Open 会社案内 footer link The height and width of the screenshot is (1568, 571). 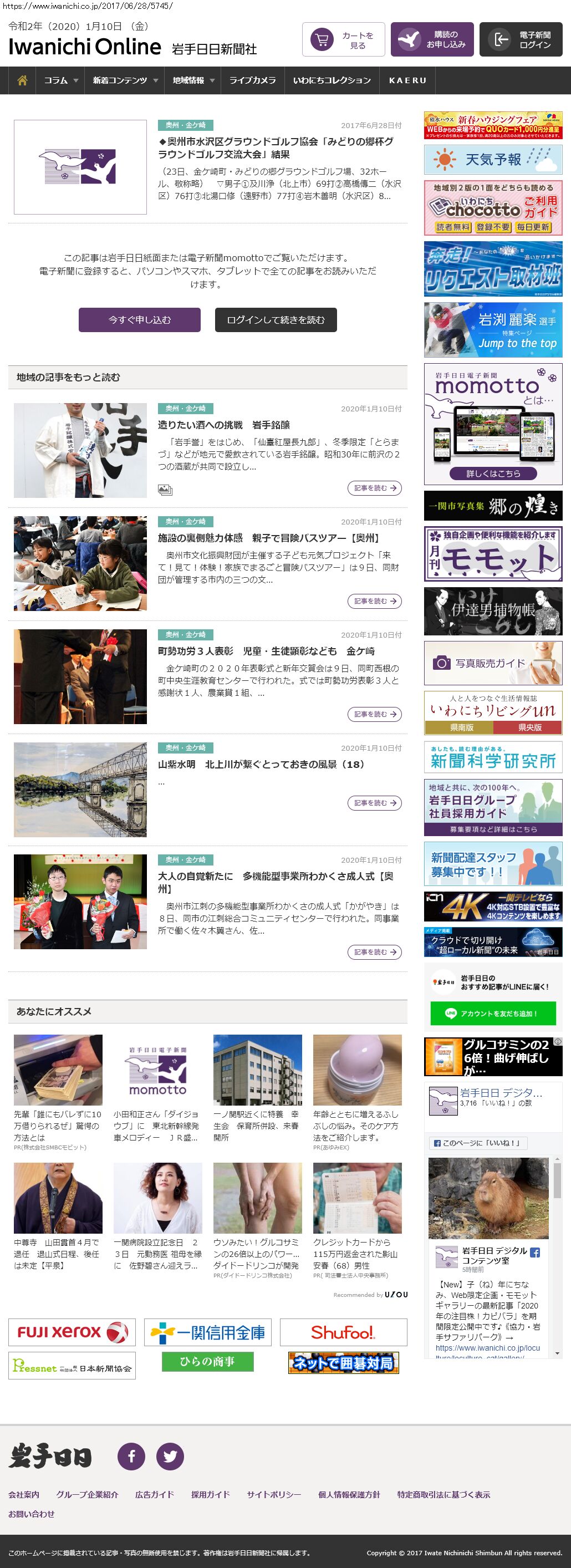pyautogui.click(x=24, y=1494)
